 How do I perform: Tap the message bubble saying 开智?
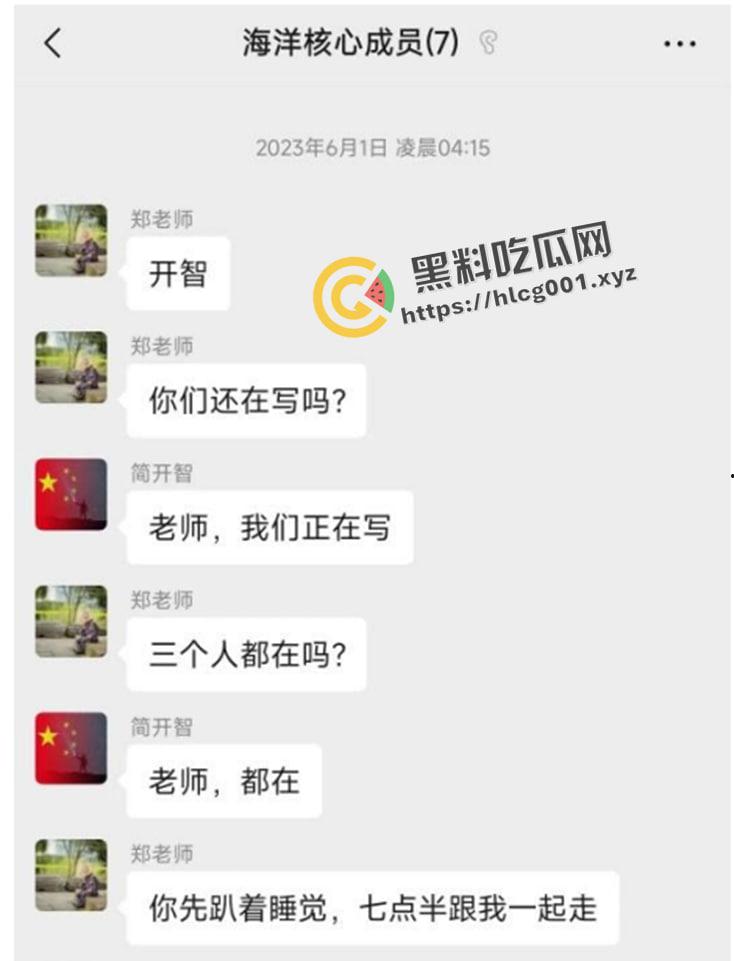(178, 273)
